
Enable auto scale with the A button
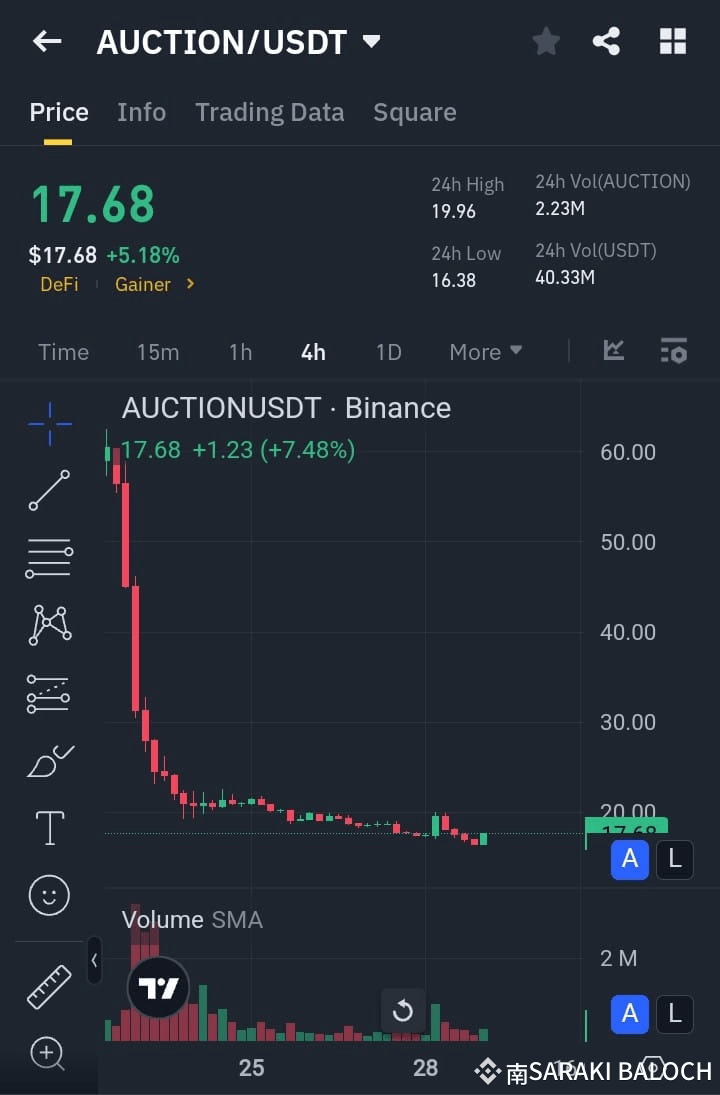pos(629,859)
